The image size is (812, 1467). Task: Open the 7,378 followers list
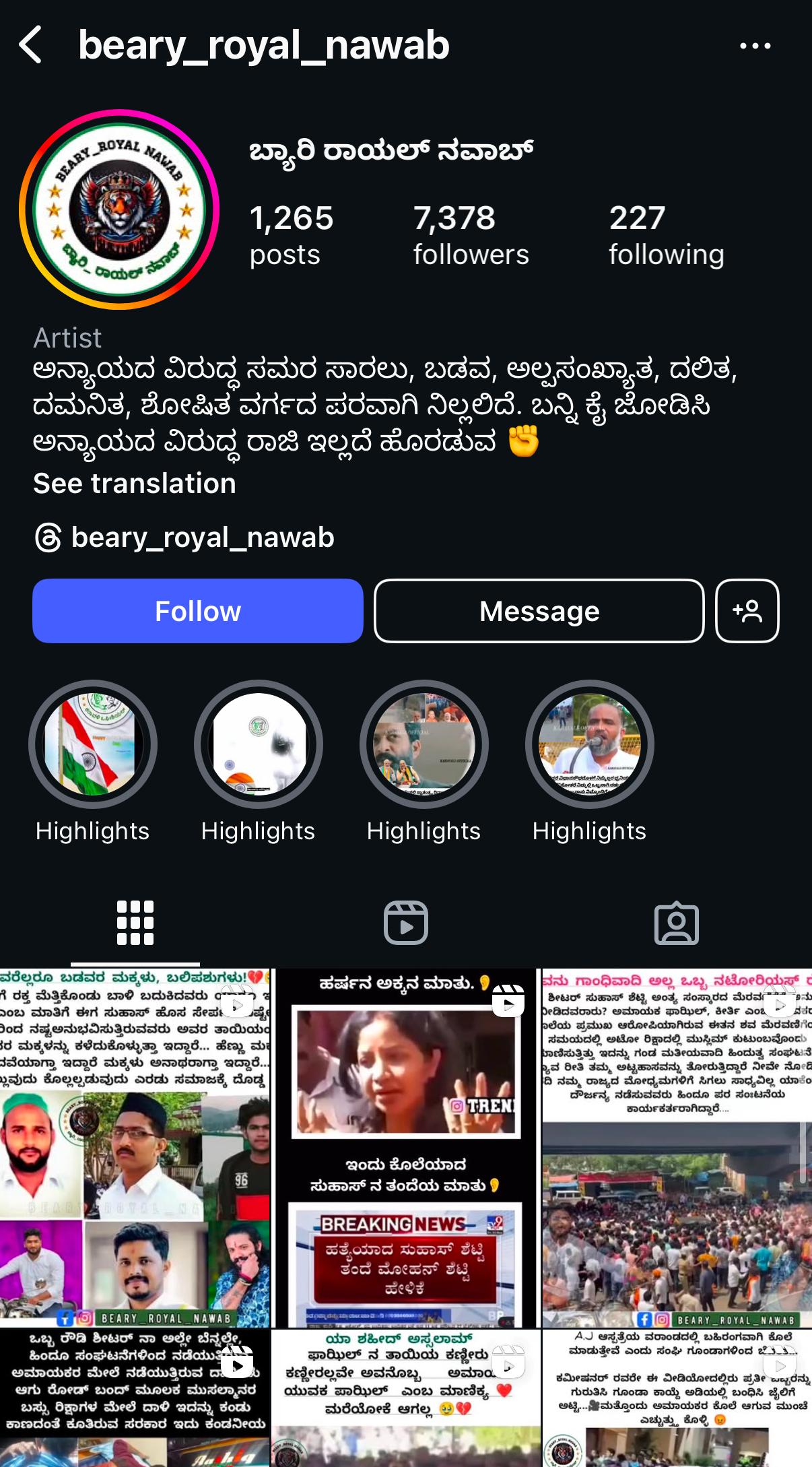coord(471,236)
